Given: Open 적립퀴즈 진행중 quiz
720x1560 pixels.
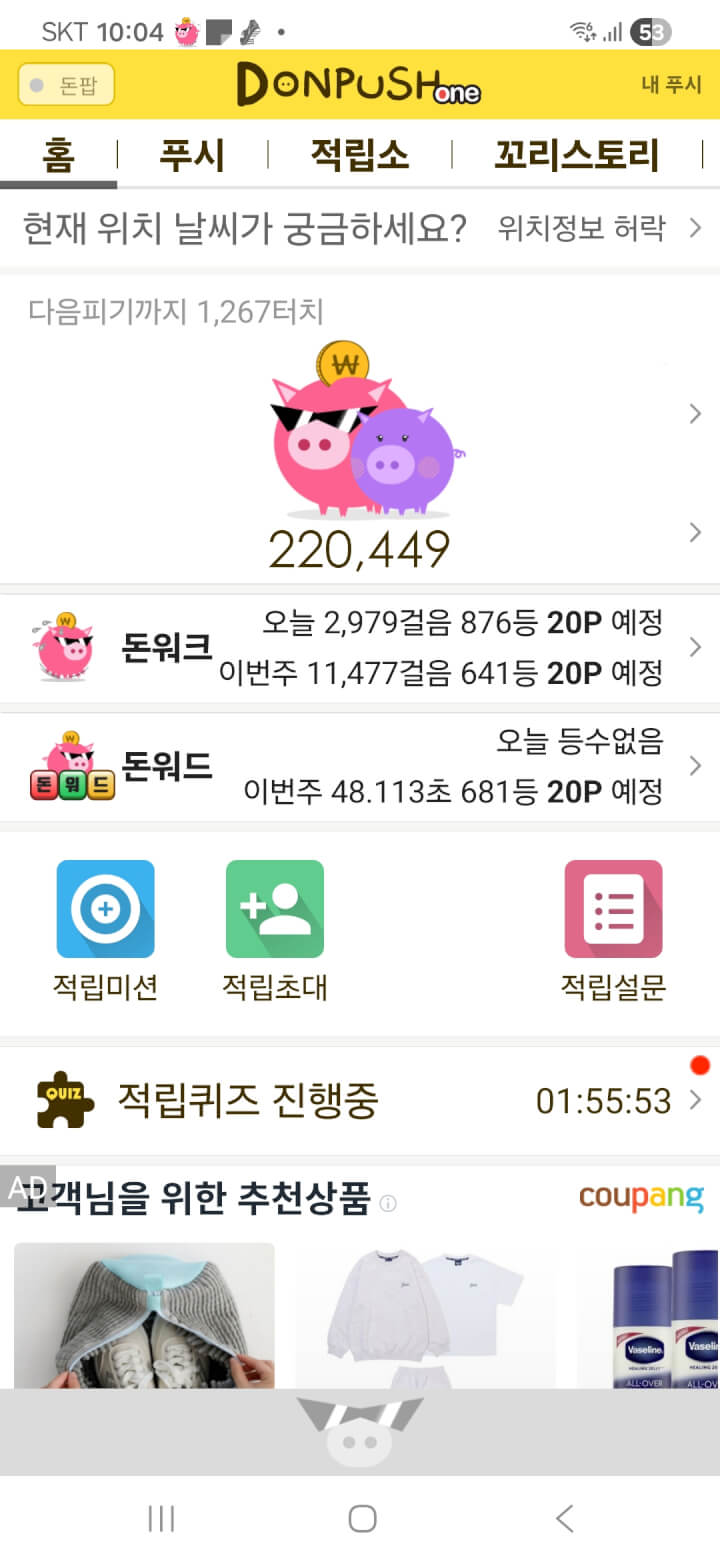Looking at the screenshot, I should 360,1101.
